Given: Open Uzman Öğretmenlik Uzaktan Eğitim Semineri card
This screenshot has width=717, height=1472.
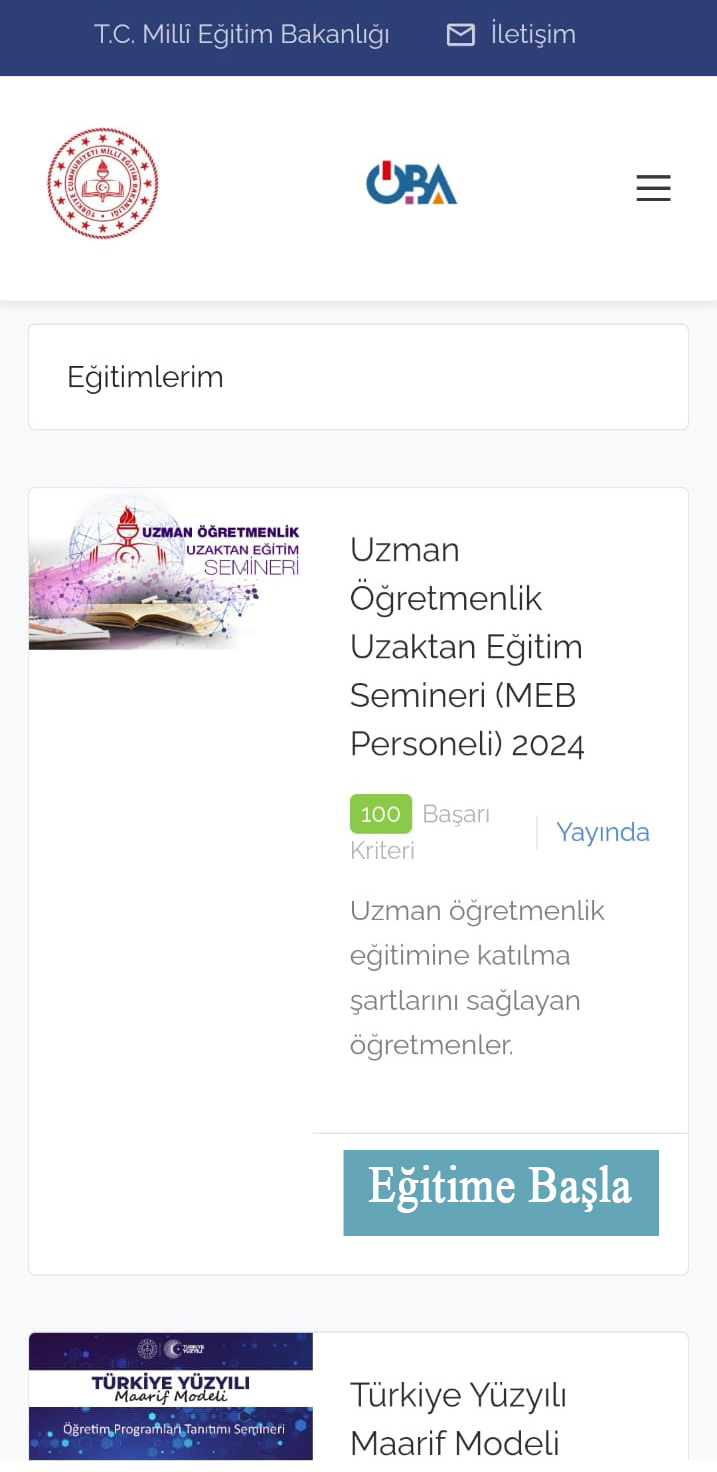Looking at the screenshot, I should (466, 646).
